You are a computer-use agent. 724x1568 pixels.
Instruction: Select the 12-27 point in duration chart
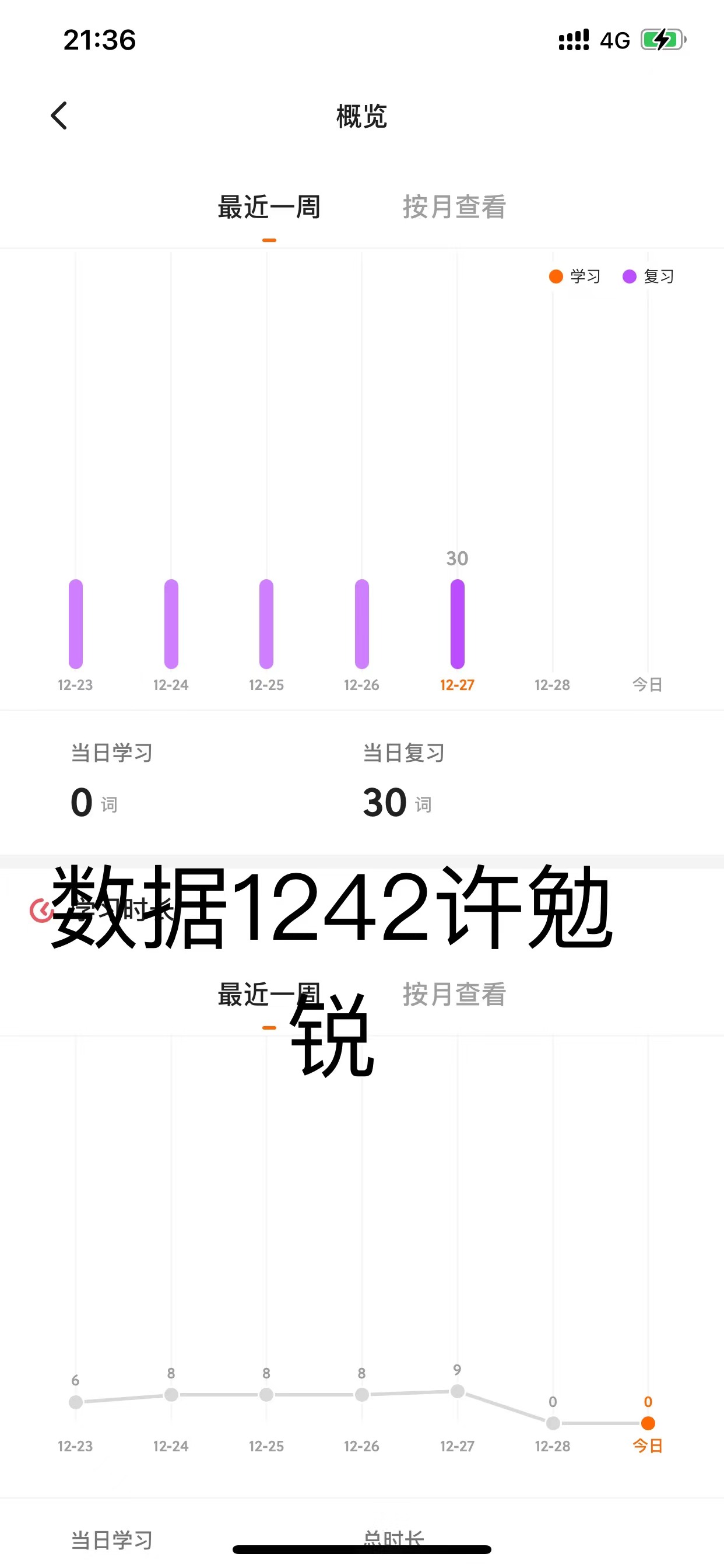[458, 1391]
